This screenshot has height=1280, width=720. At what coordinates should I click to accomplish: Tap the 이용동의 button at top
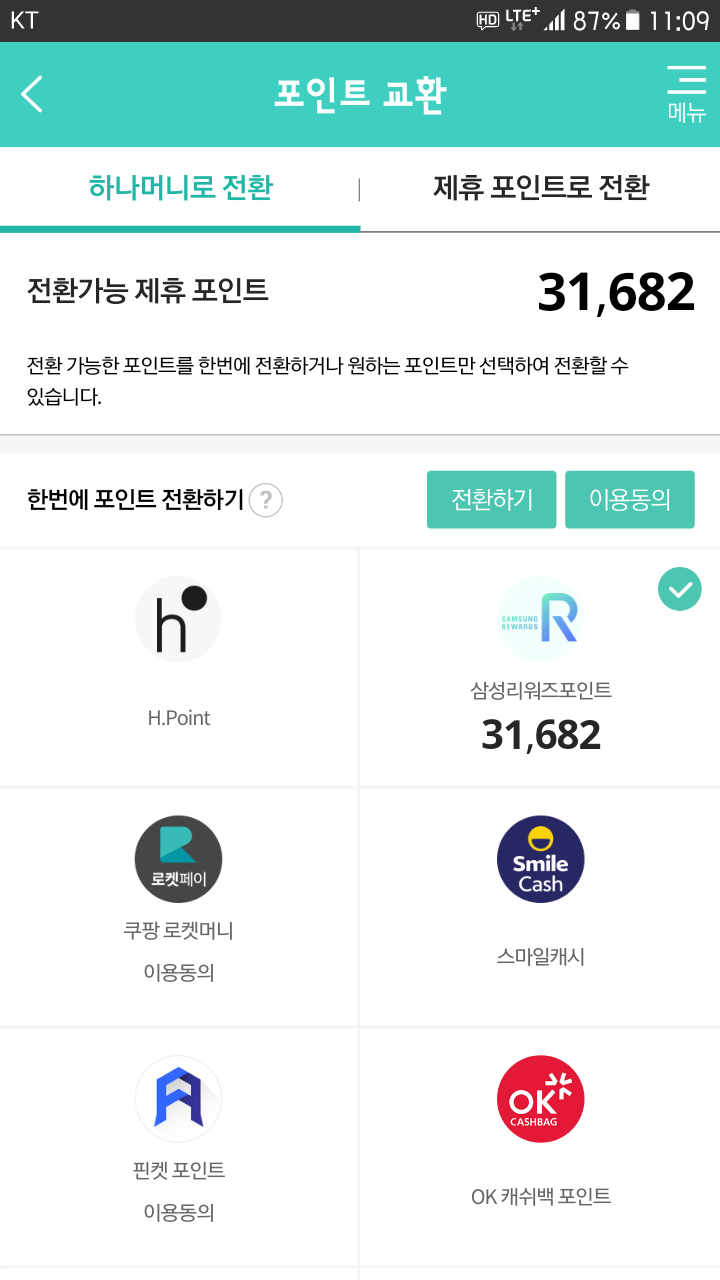pos(629,500)
